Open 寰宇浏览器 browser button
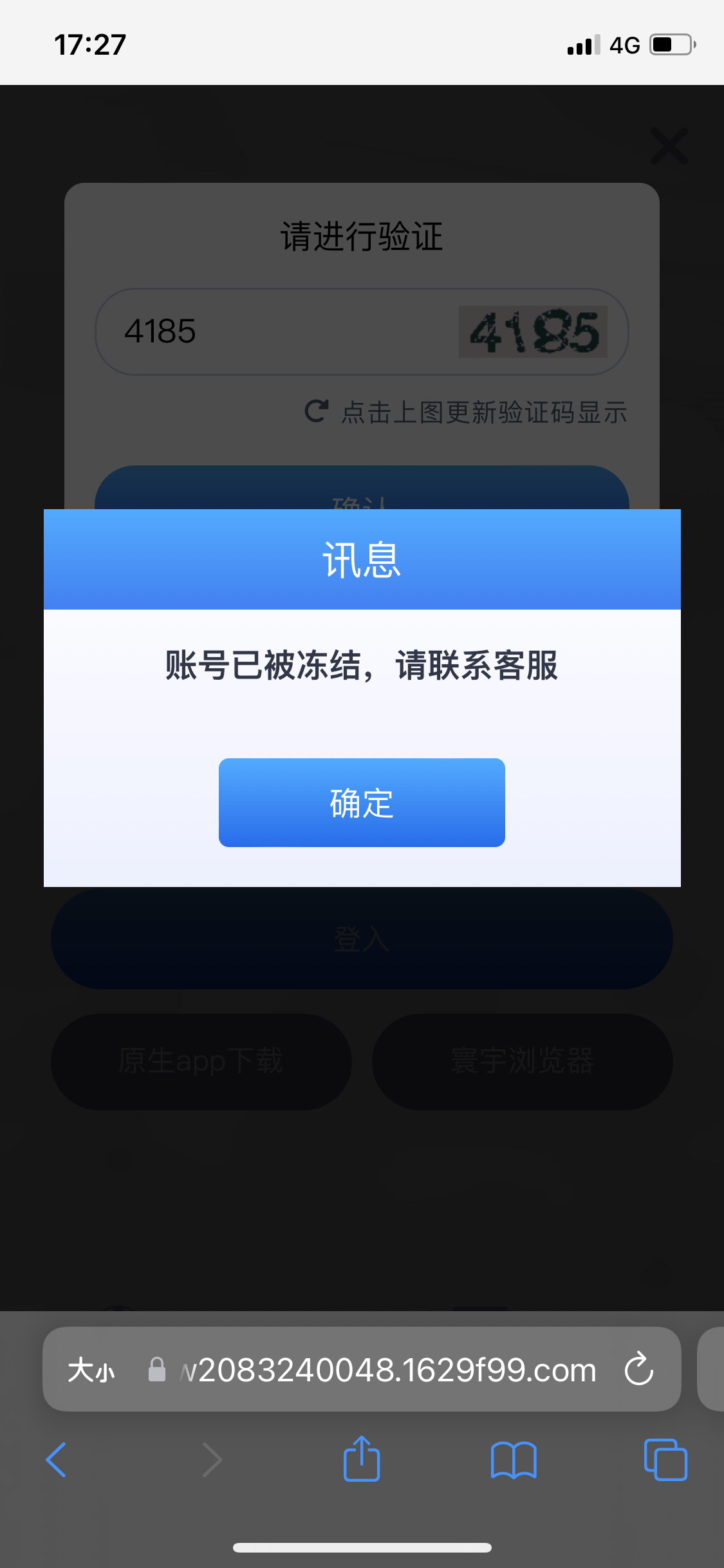The width and height of the screenshot is (724, 1568). pyautogui.click(x=522, y=1061)
